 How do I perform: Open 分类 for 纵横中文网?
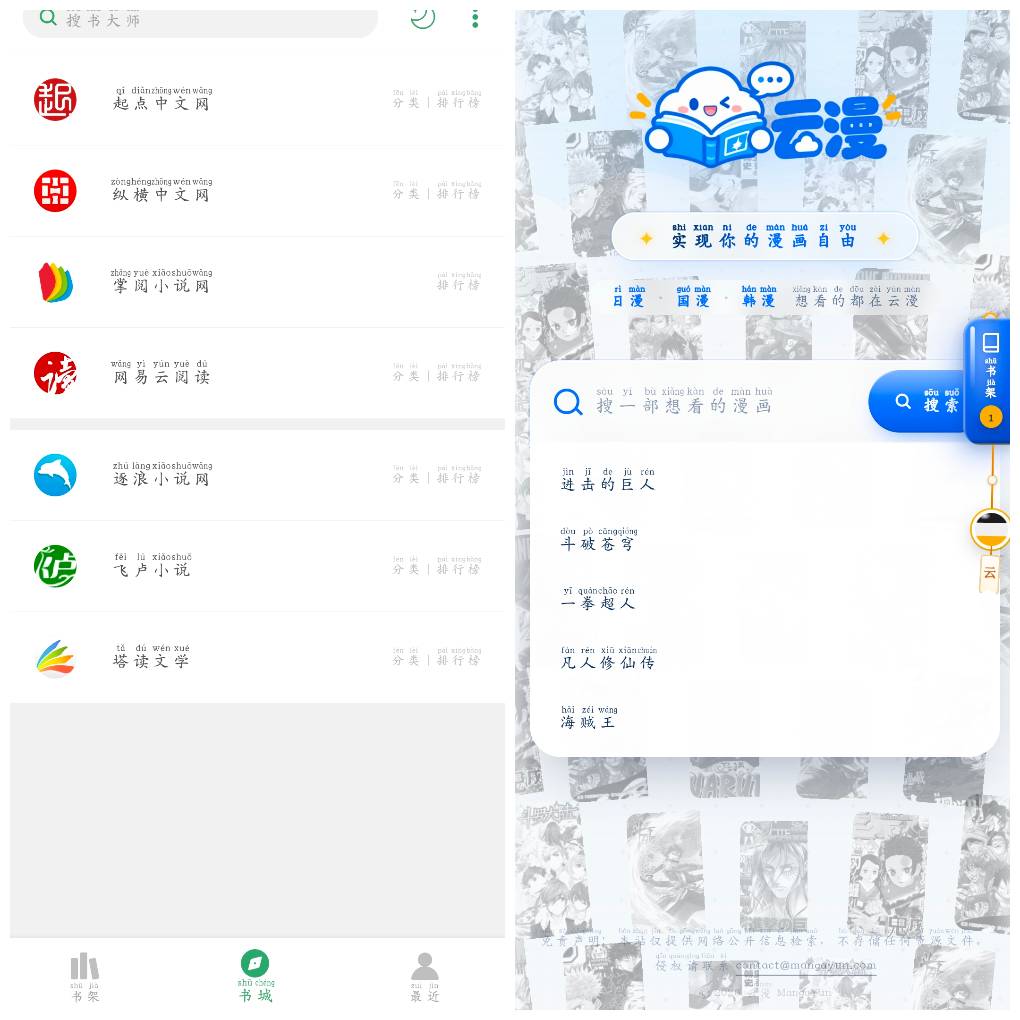[406, 190]
